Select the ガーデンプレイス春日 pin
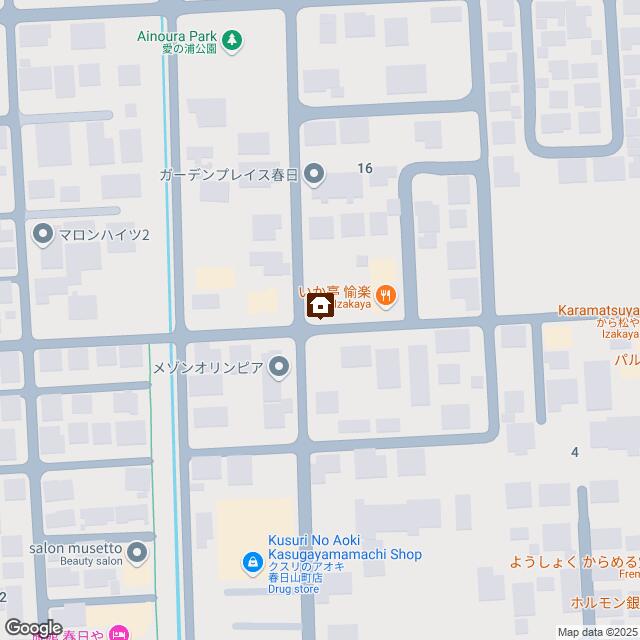Viewport: 640px width, 640px height. [314, 174]
